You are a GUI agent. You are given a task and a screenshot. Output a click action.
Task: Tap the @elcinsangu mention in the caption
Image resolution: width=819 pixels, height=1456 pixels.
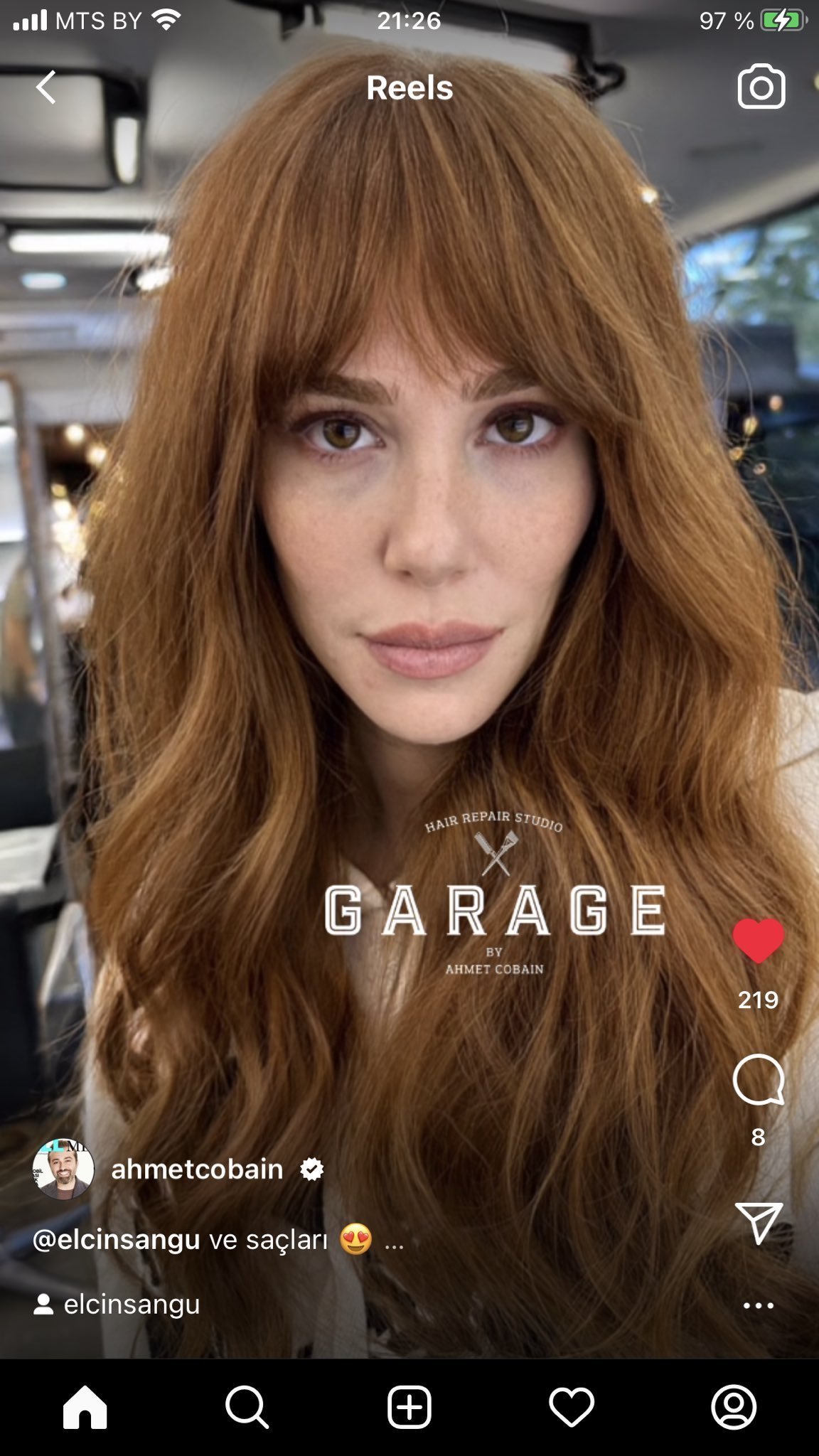[x=117, y=1240]
